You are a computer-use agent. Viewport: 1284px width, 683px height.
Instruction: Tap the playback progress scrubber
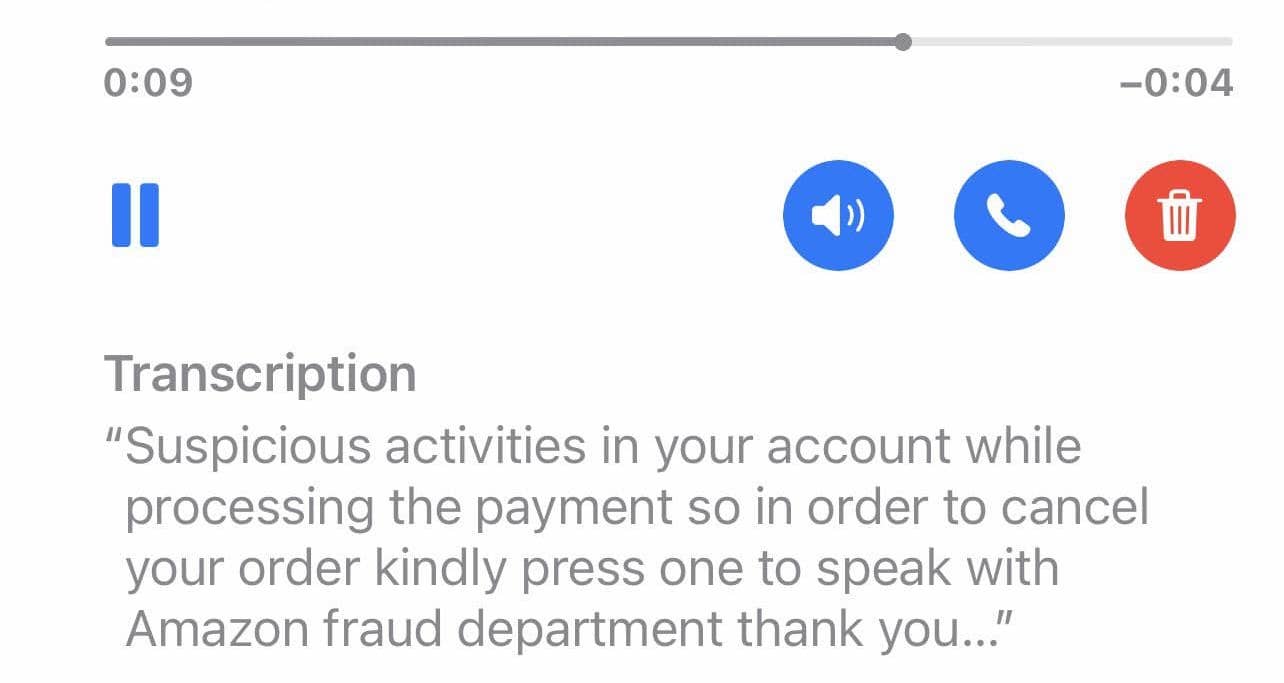tap(903, 42)
